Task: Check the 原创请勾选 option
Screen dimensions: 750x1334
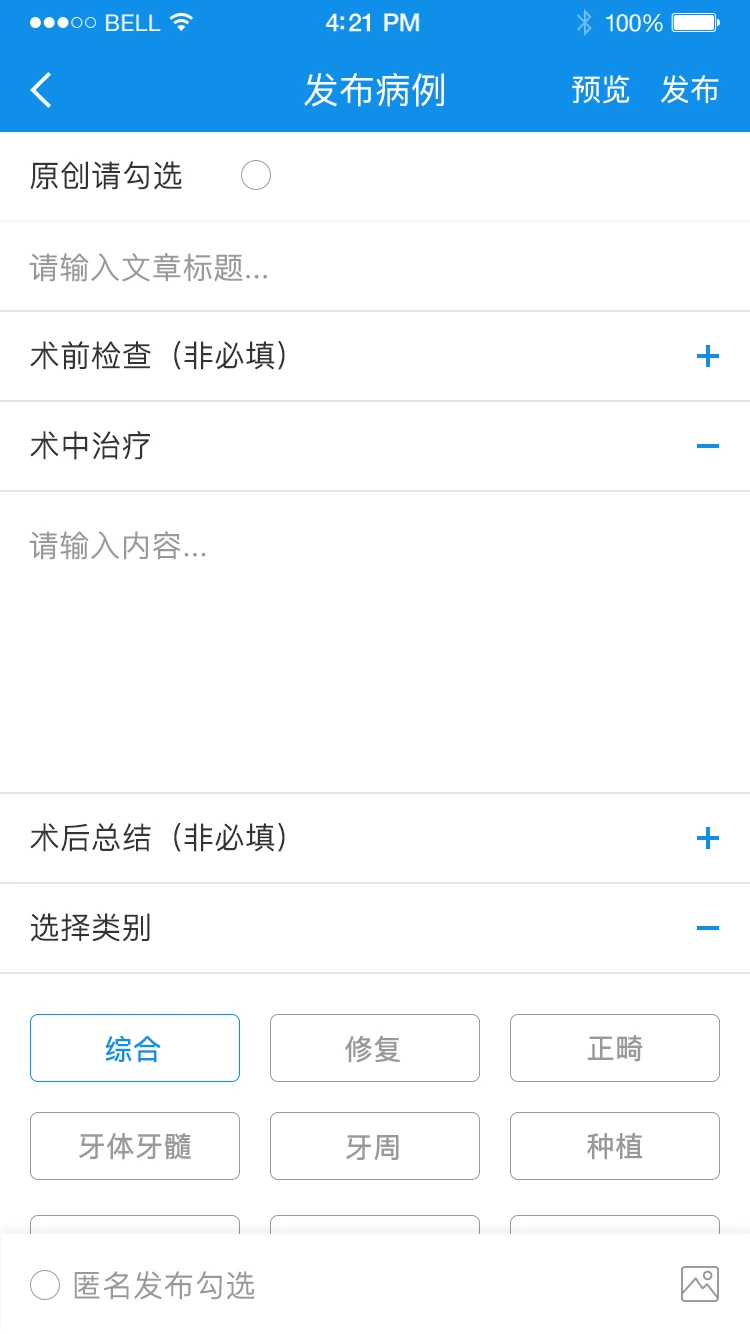Action: pos(256,175)
